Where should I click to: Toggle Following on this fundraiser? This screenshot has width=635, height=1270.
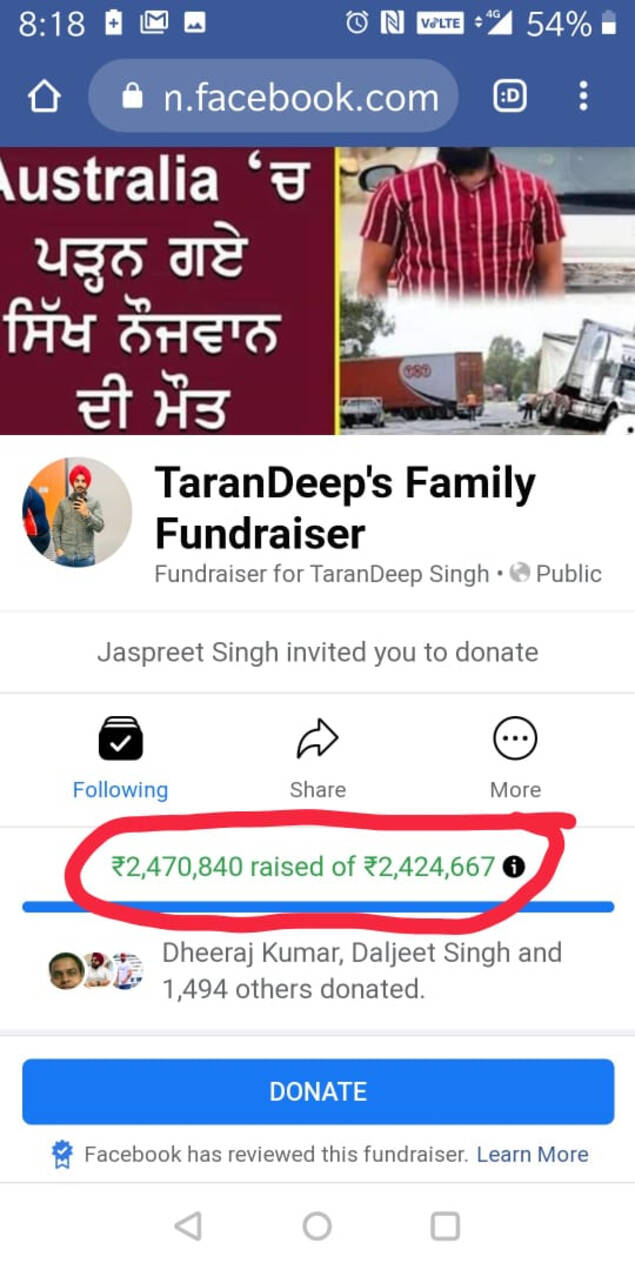pyautogui.click(x=120, y=760)
